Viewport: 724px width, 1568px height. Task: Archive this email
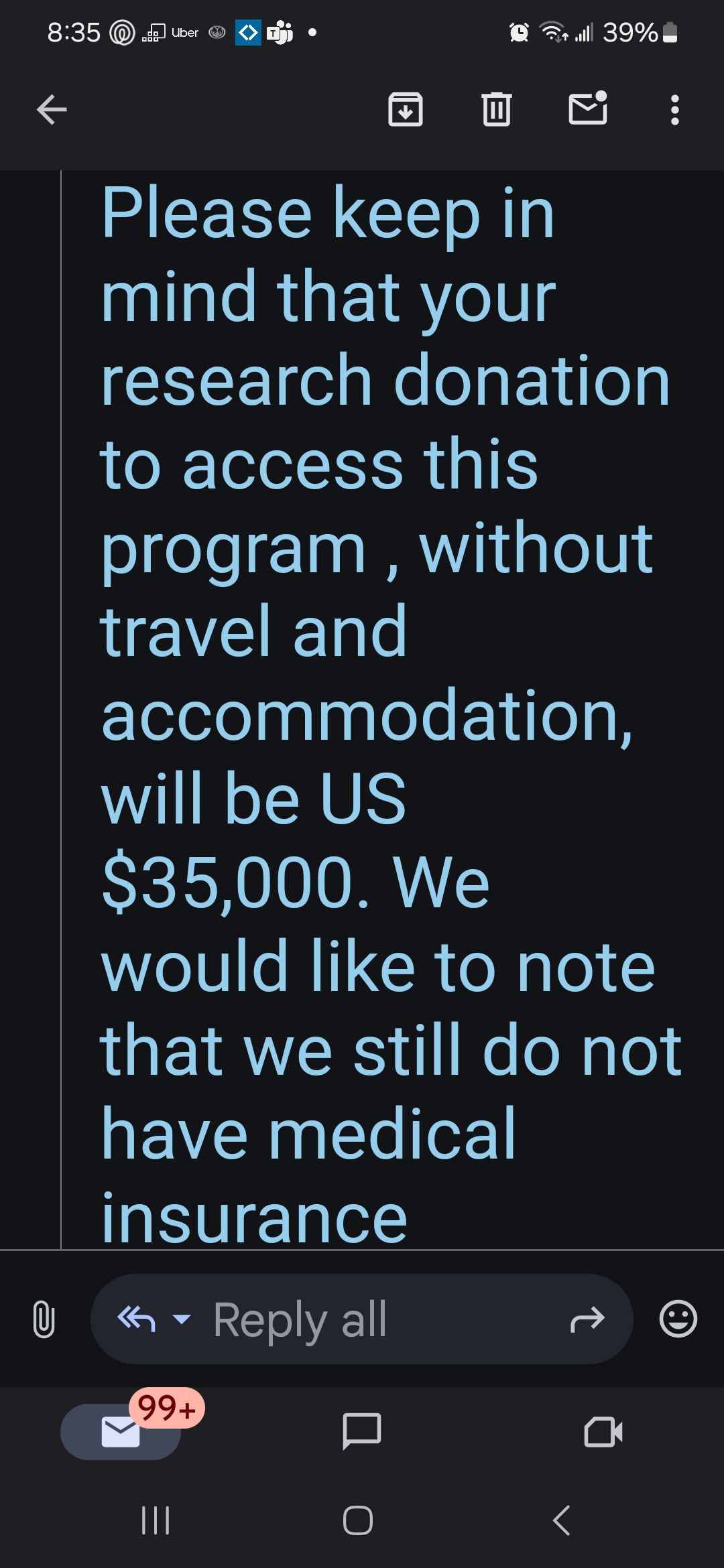point(405,110)
